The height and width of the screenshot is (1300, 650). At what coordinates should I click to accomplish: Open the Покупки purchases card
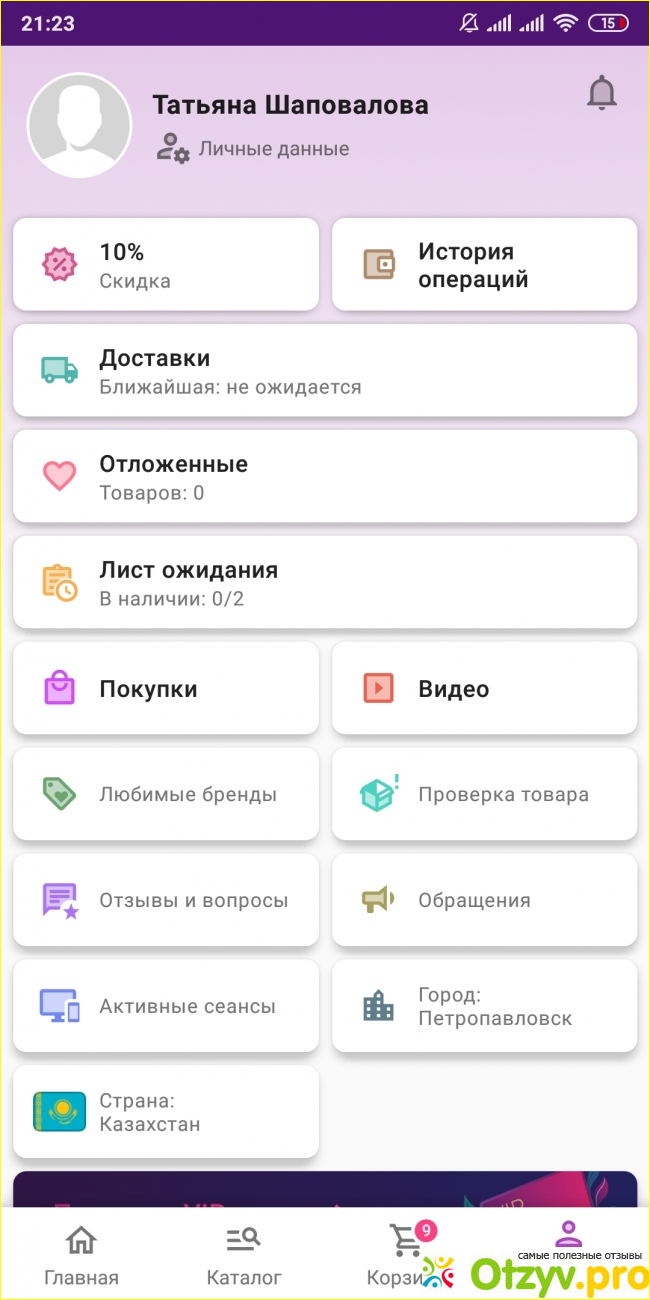(x=166, y=689)
